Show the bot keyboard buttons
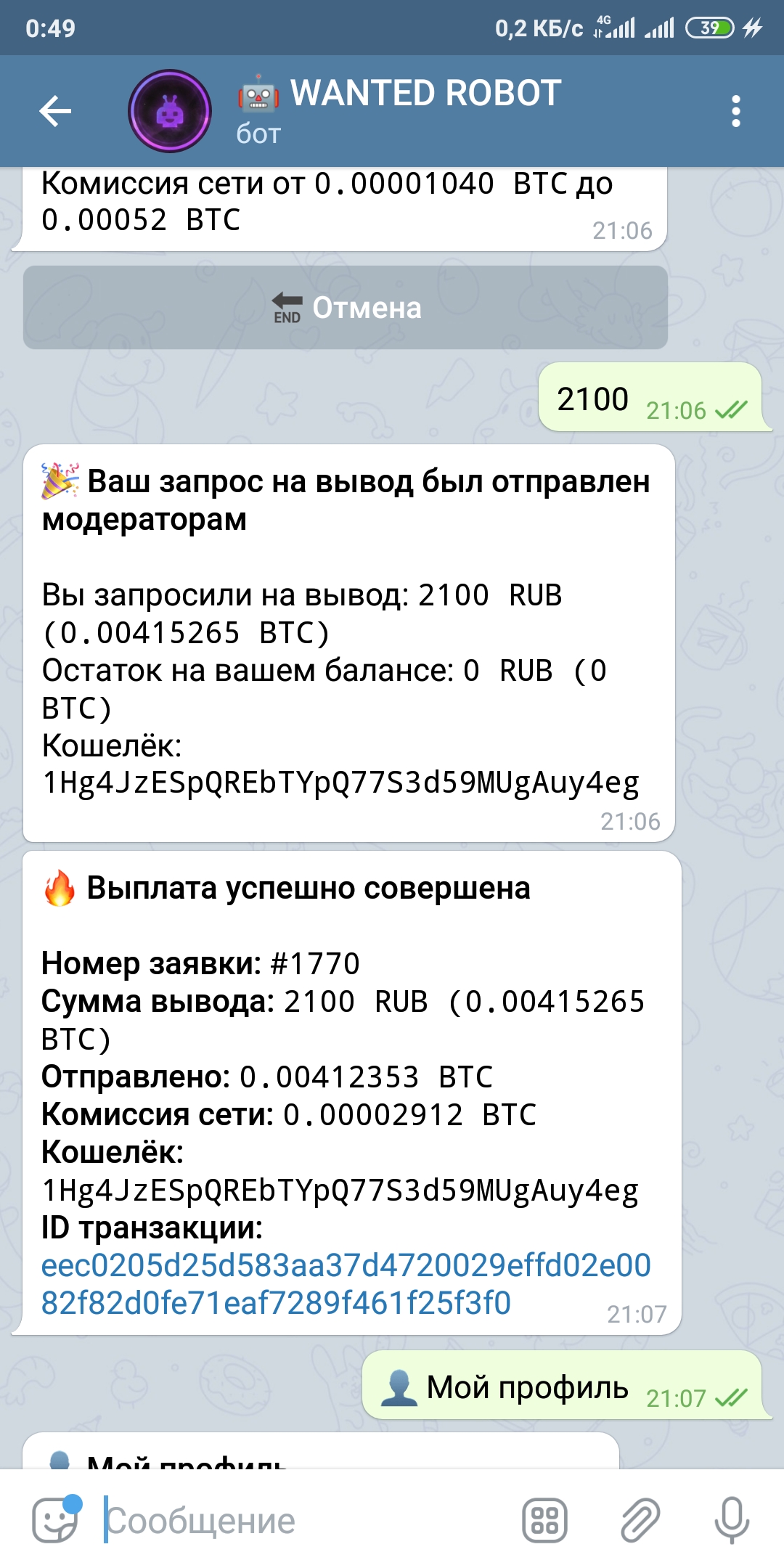This screenshot has width=784, height=1568. click(544, 1520)
